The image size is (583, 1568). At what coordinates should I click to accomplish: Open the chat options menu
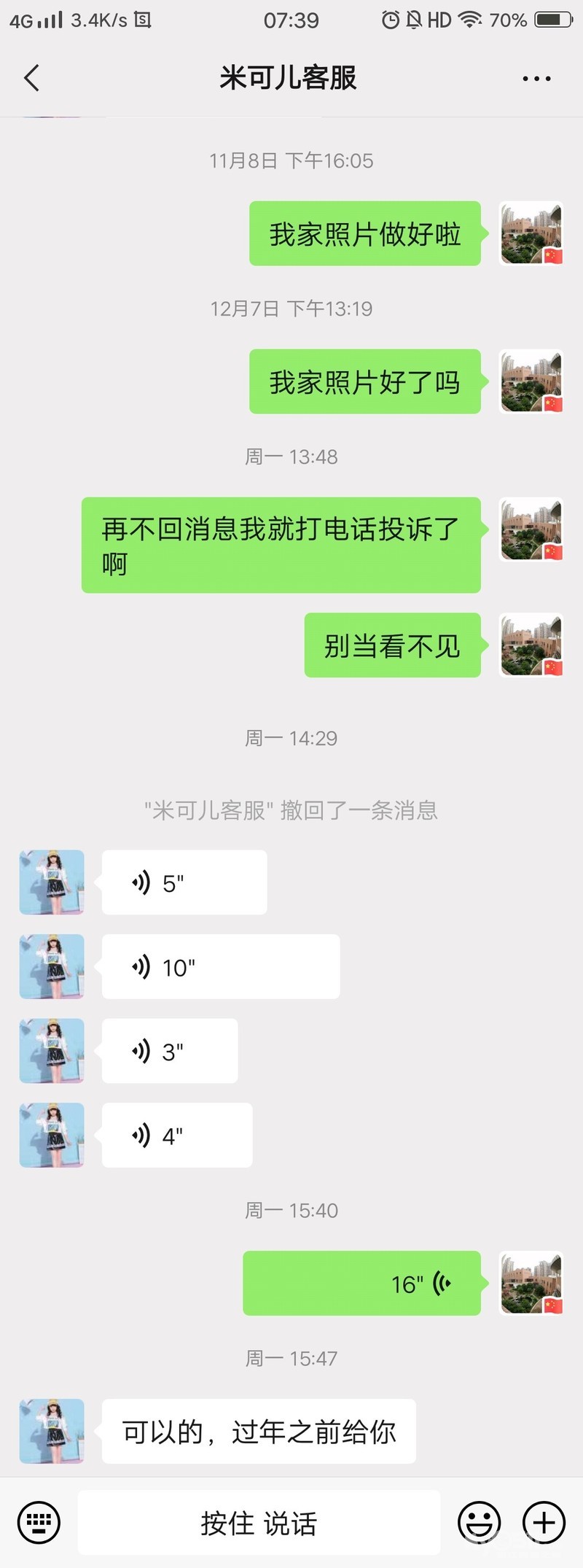[536, 79]
